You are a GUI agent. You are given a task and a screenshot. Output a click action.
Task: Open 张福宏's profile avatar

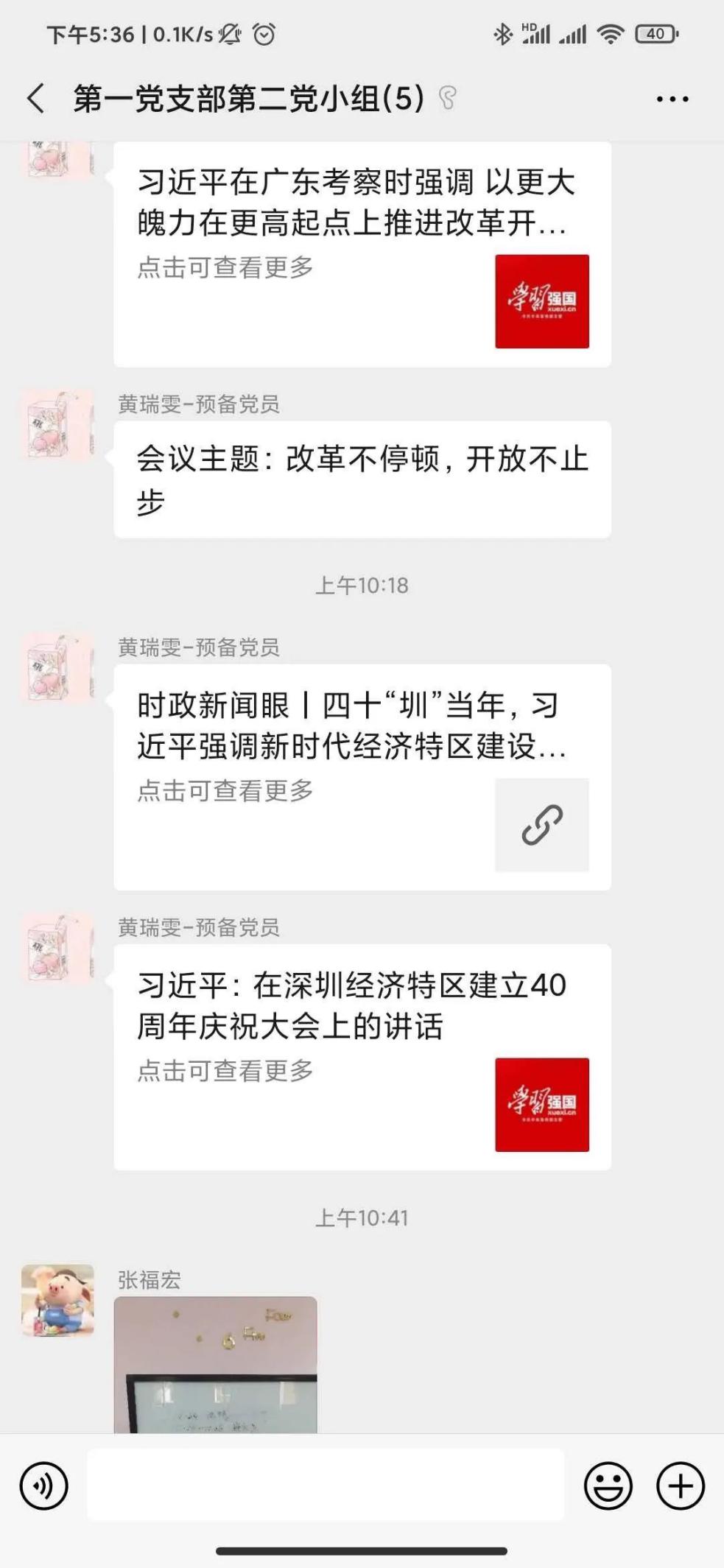click(57, 1301)
